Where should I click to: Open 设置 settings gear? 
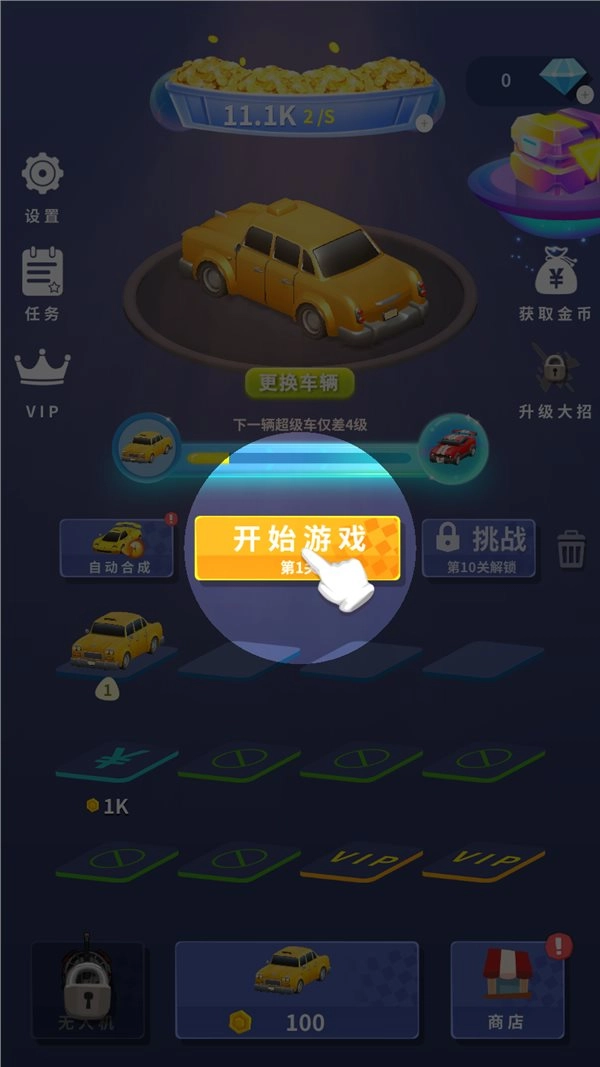42,185
